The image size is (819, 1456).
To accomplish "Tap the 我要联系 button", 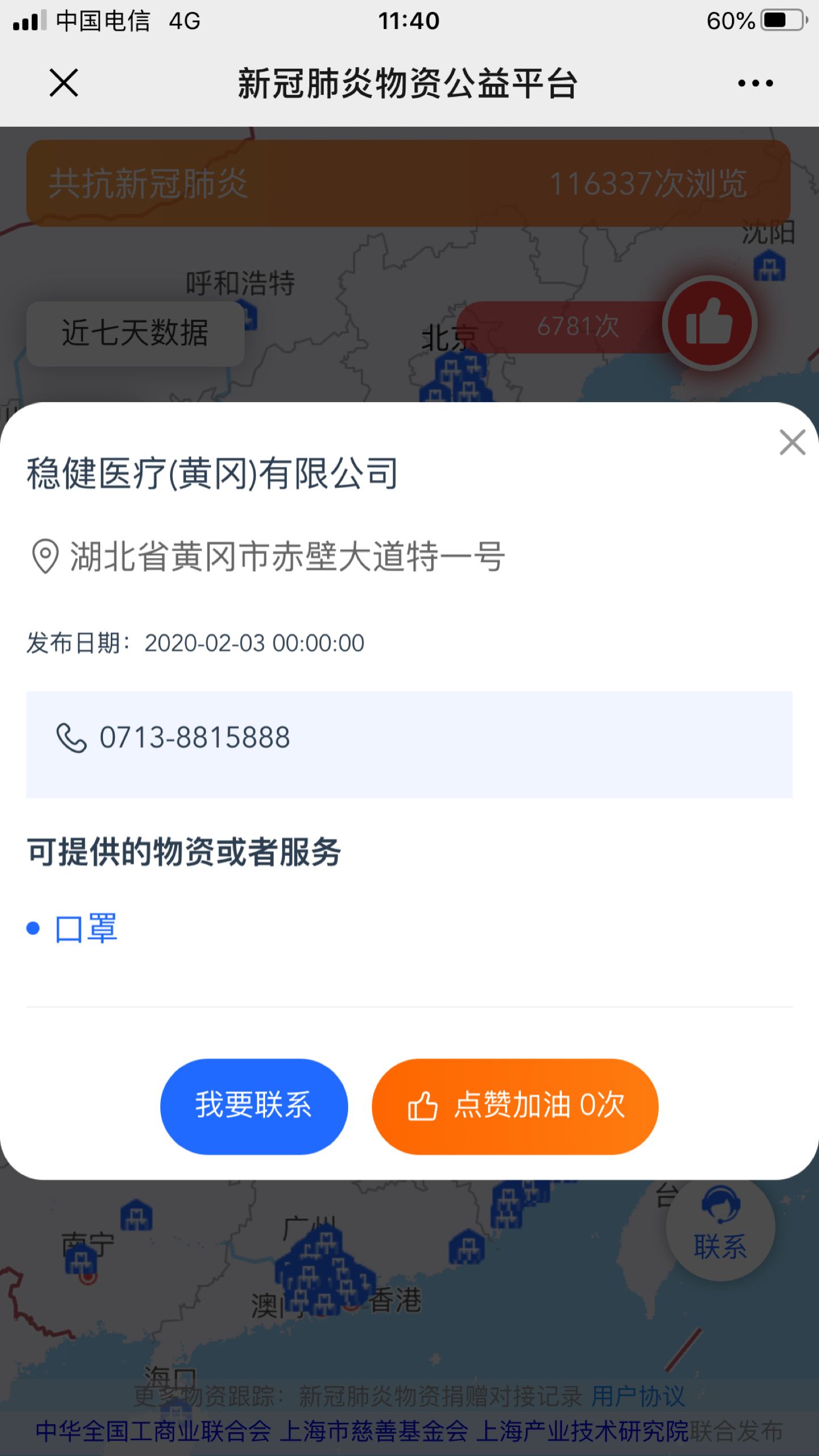I will (x=254, y=1106).
